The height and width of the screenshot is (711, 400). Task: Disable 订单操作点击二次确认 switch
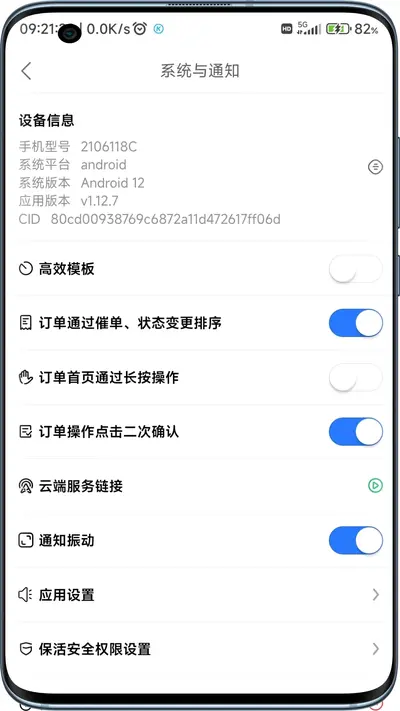point(356,432)
